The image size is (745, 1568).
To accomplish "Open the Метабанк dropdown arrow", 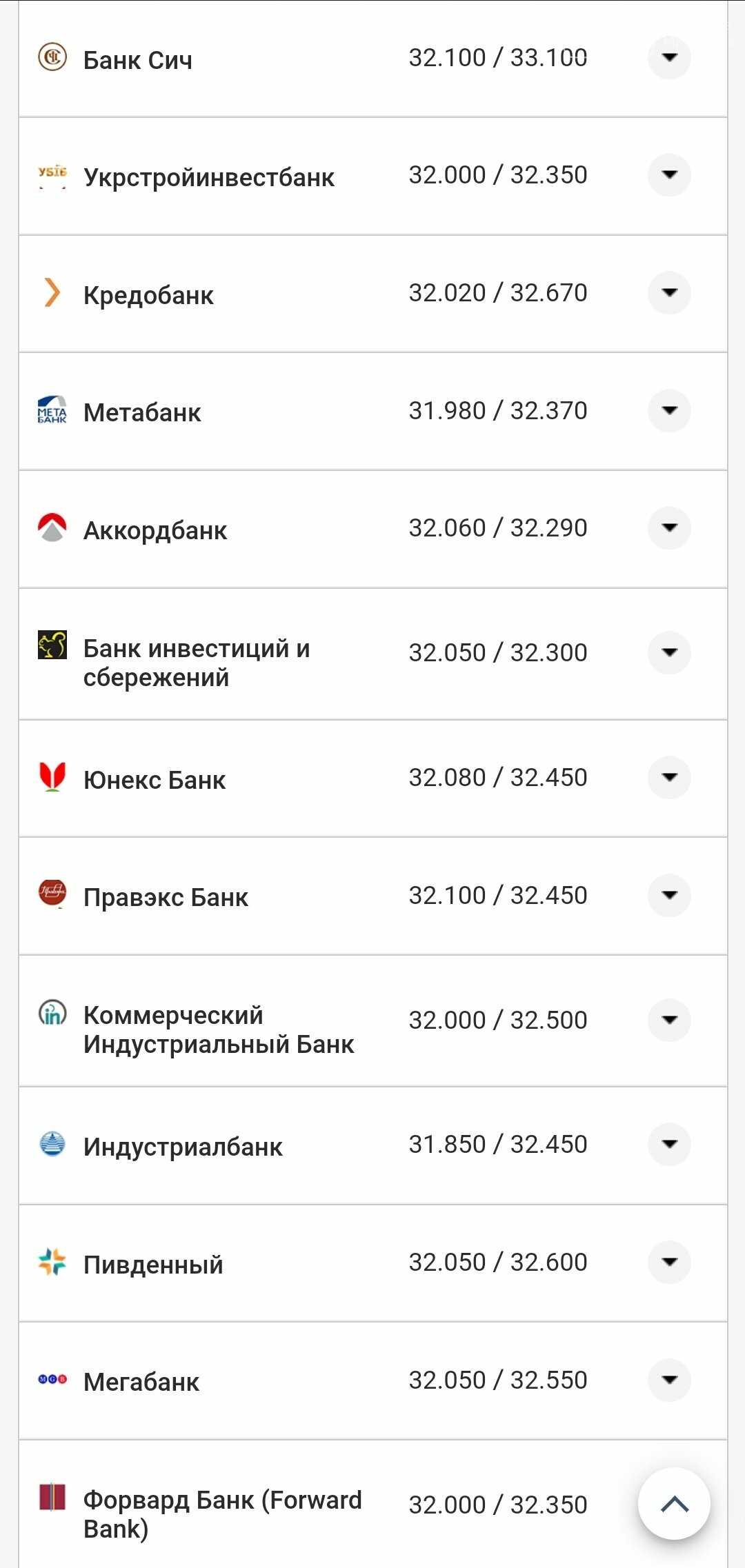I will click(669, 410).
